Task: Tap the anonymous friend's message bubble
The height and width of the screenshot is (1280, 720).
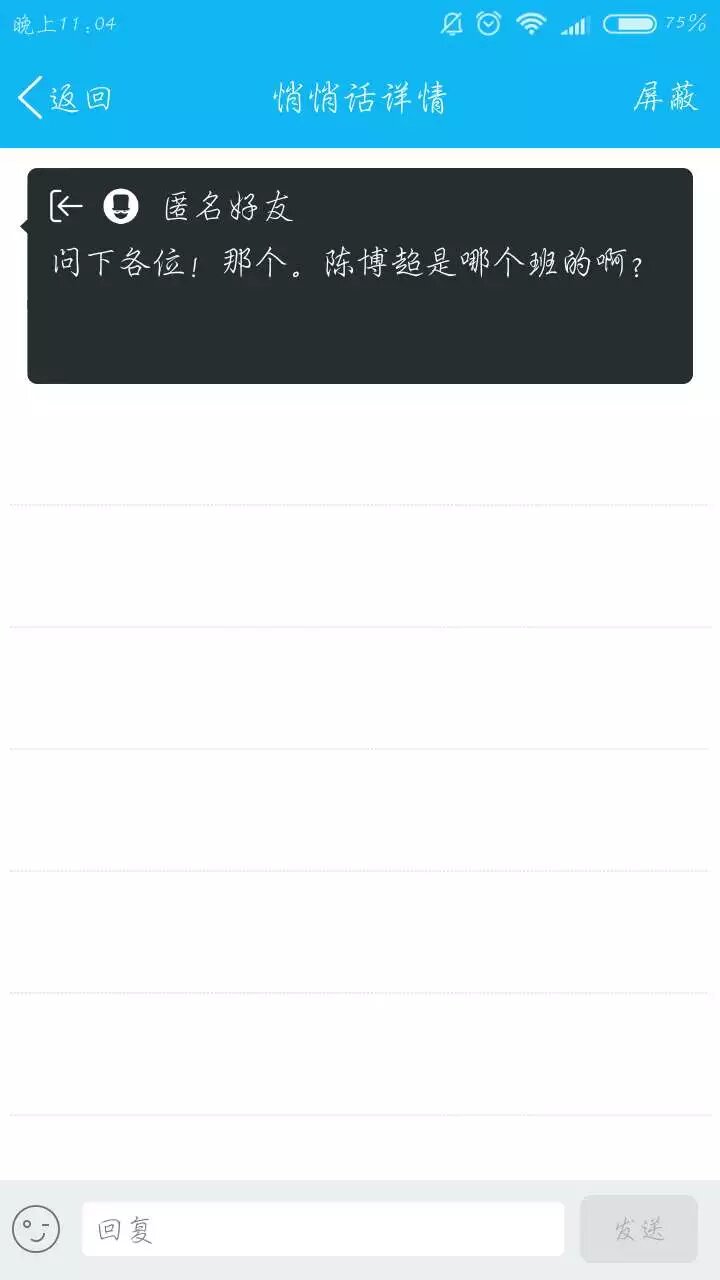Action: pyautogui.click(x=360, y=276)
